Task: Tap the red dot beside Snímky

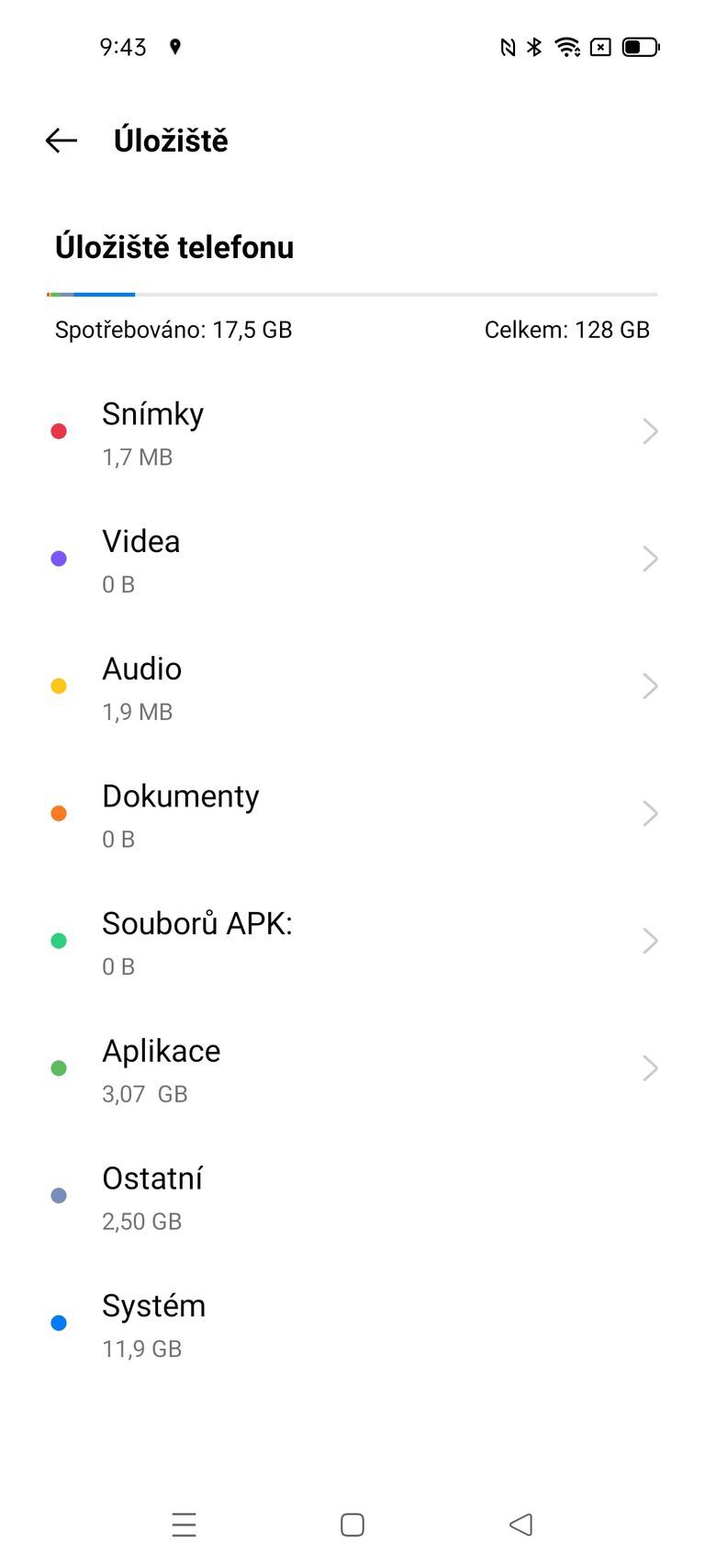Action: point(59,430)
